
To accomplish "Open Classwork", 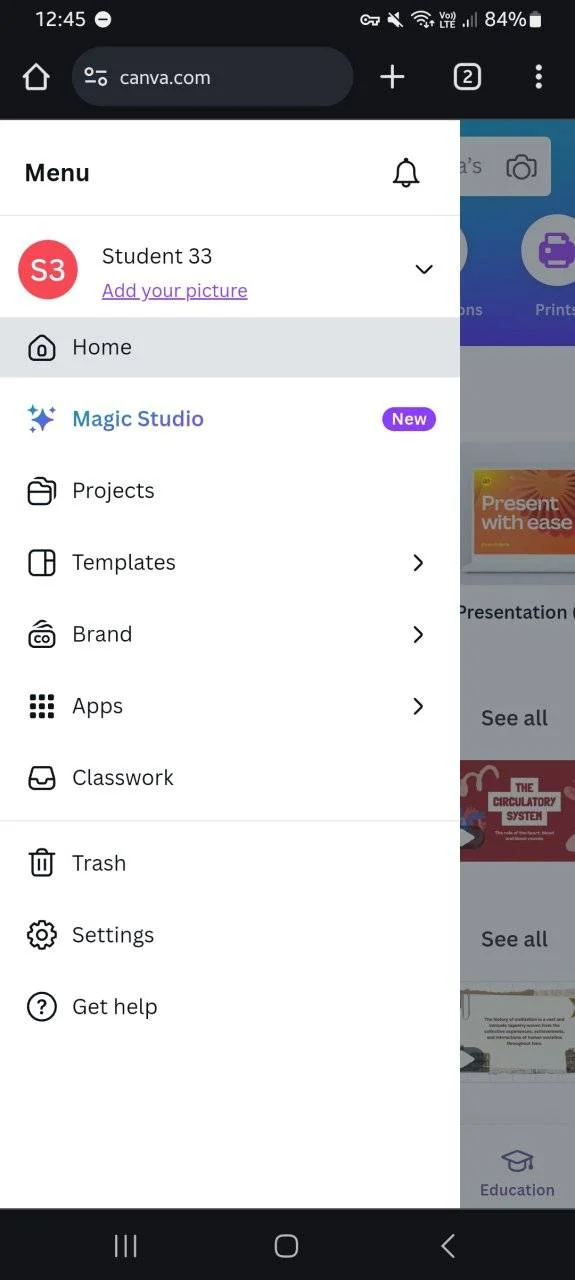I will 230,778.
